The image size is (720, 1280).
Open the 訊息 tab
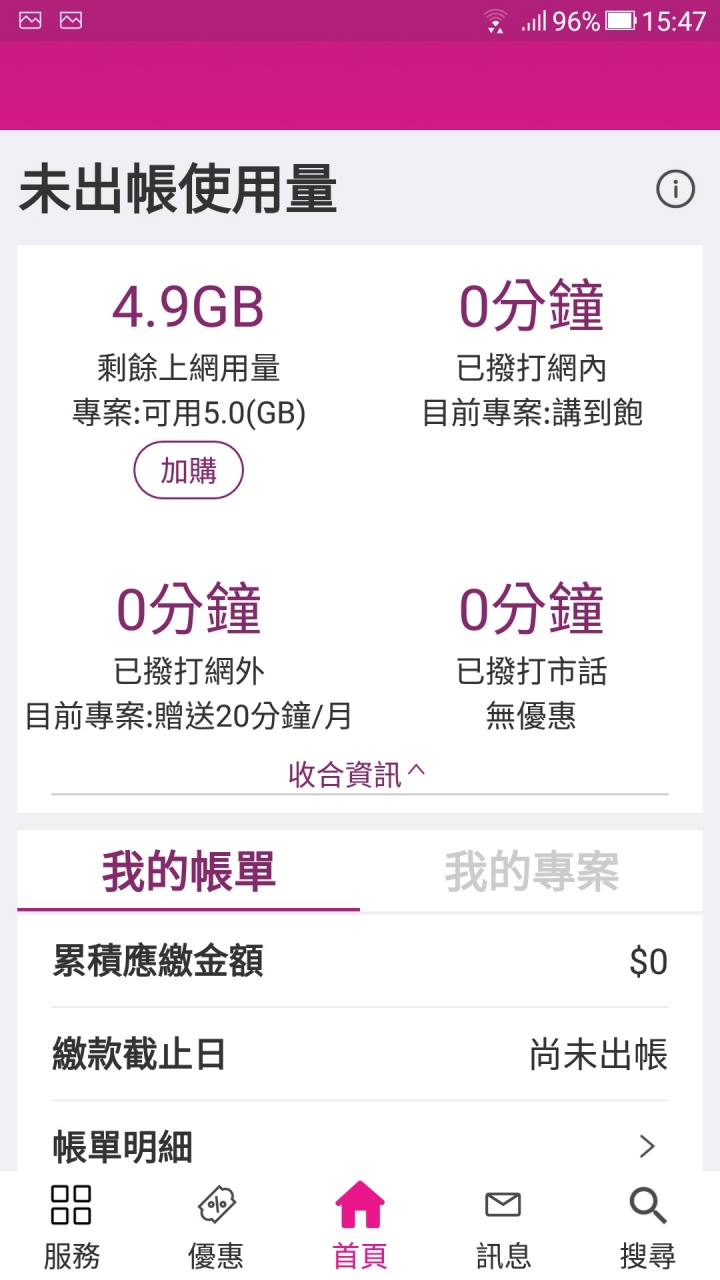[x=503, y=1226]
